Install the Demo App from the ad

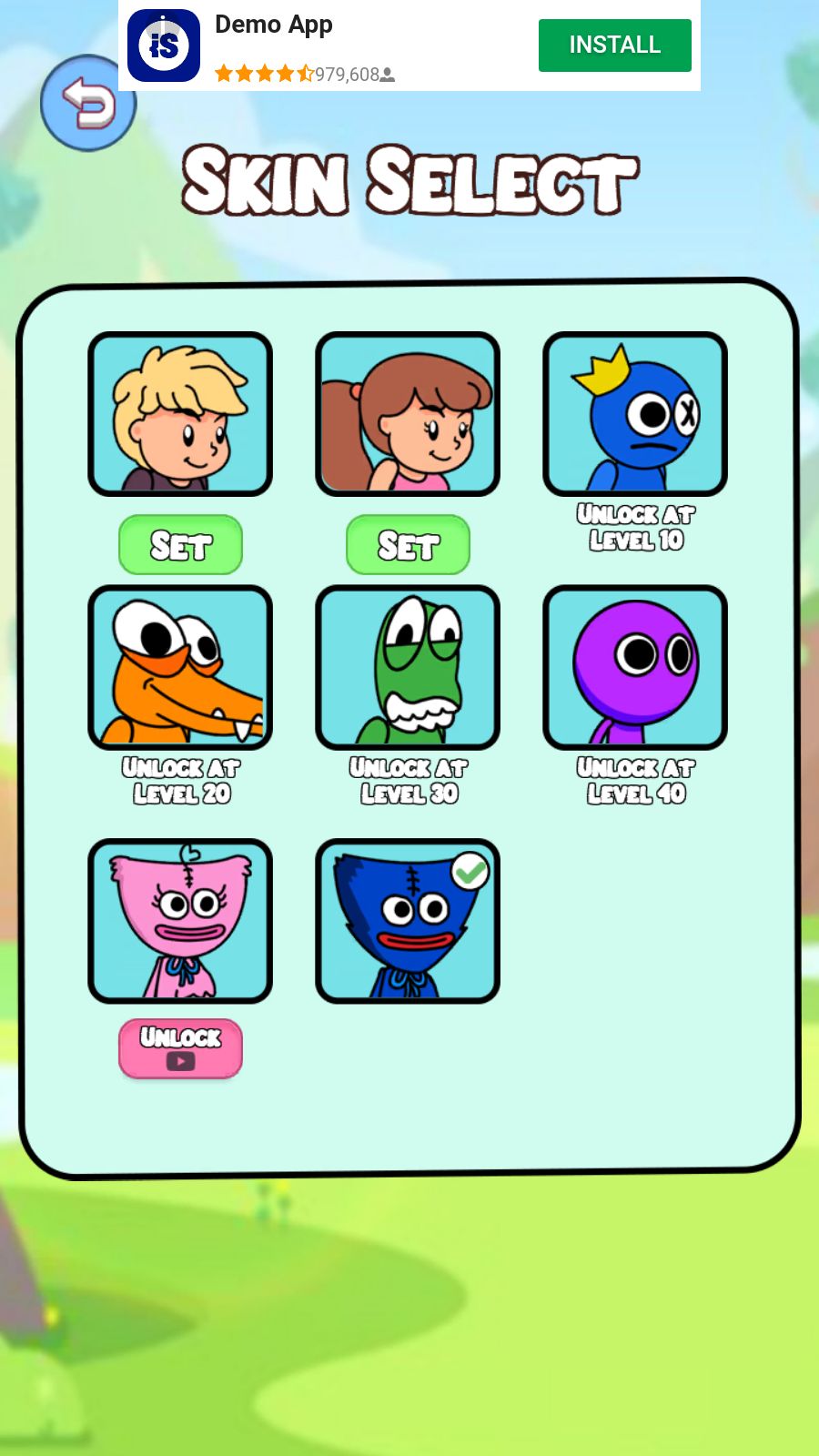[614, 45]
